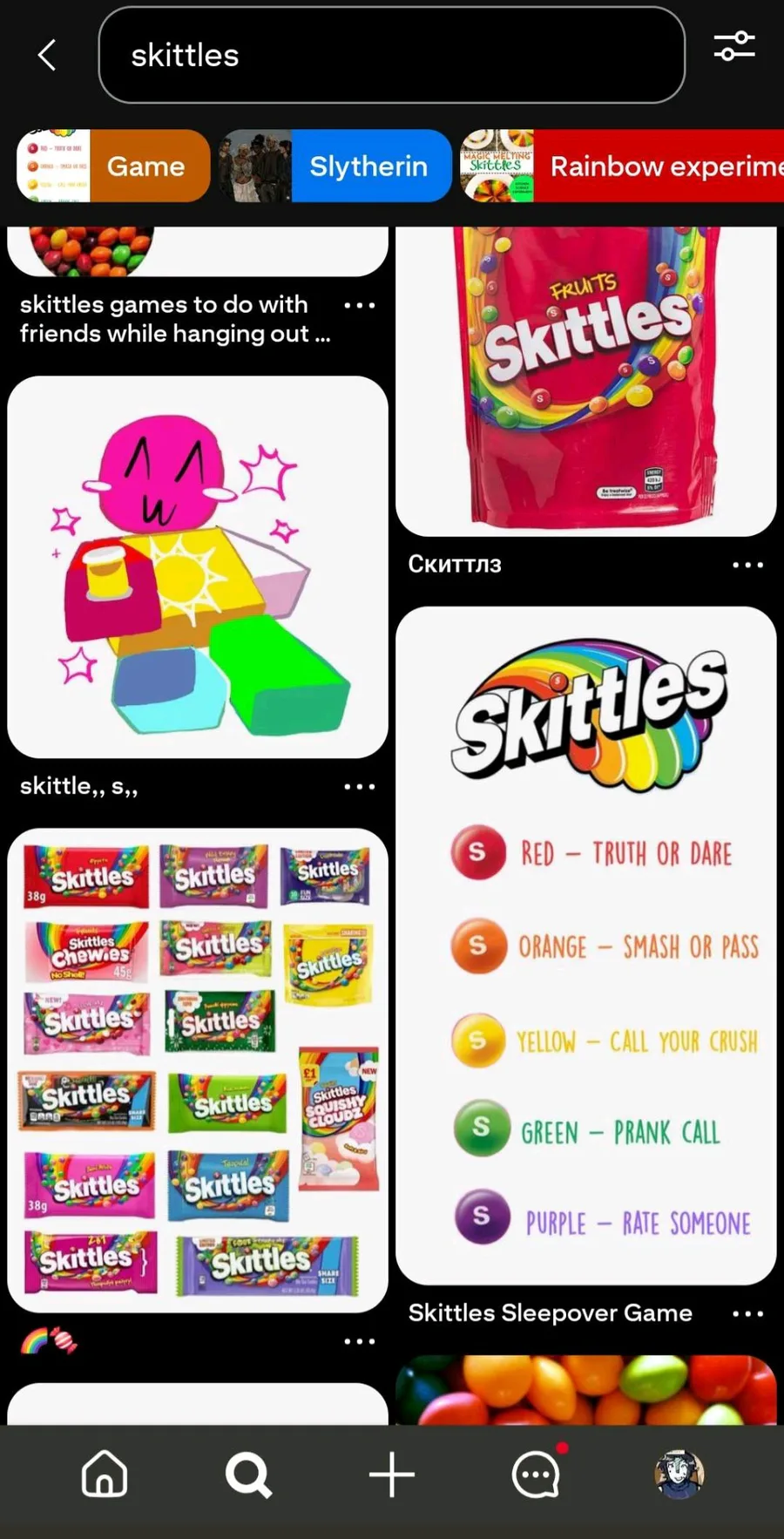Open options for skittles games pin

tap(359, 305)
